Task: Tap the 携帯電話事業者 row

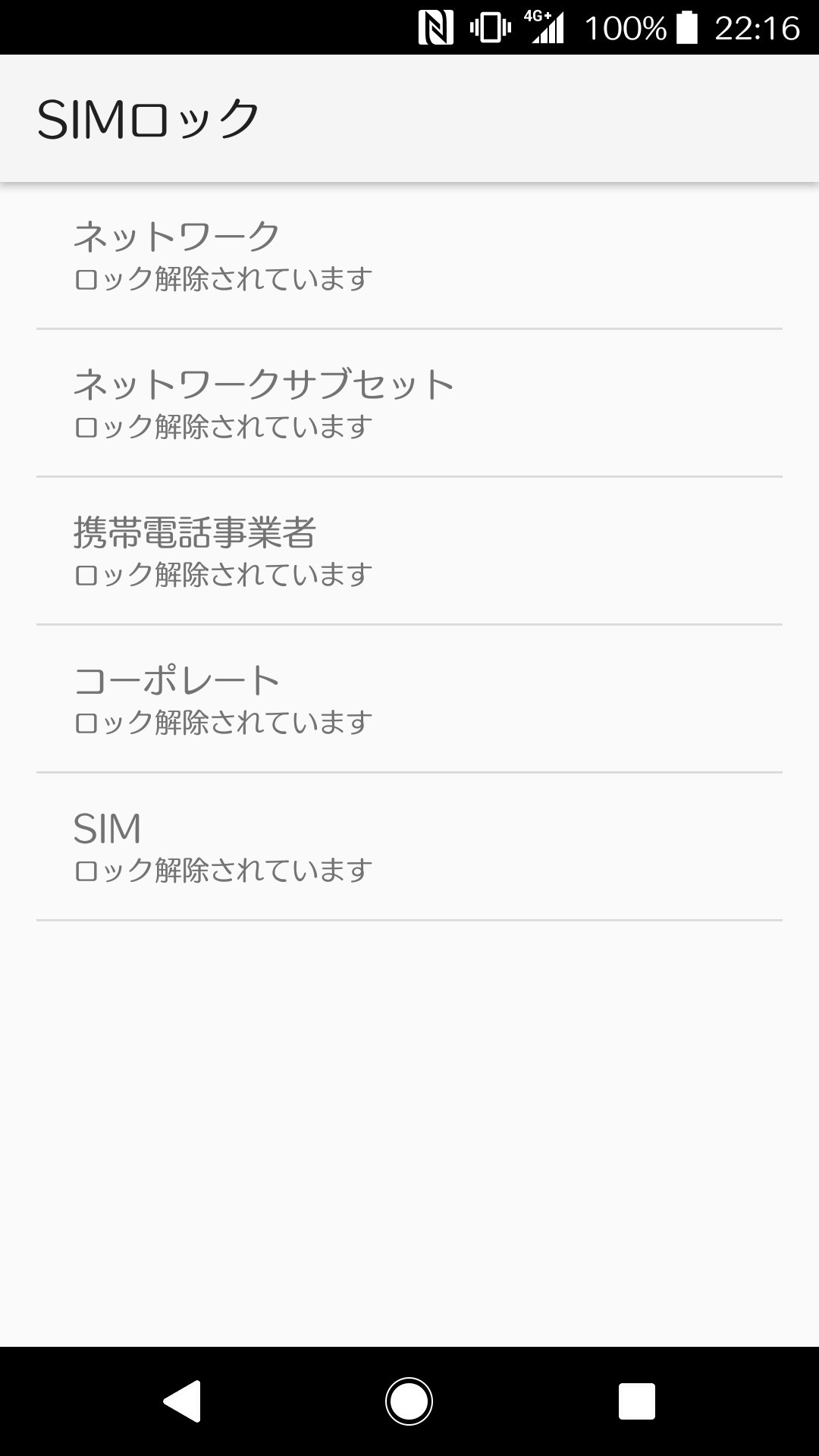Action: [x=409, y=551]
